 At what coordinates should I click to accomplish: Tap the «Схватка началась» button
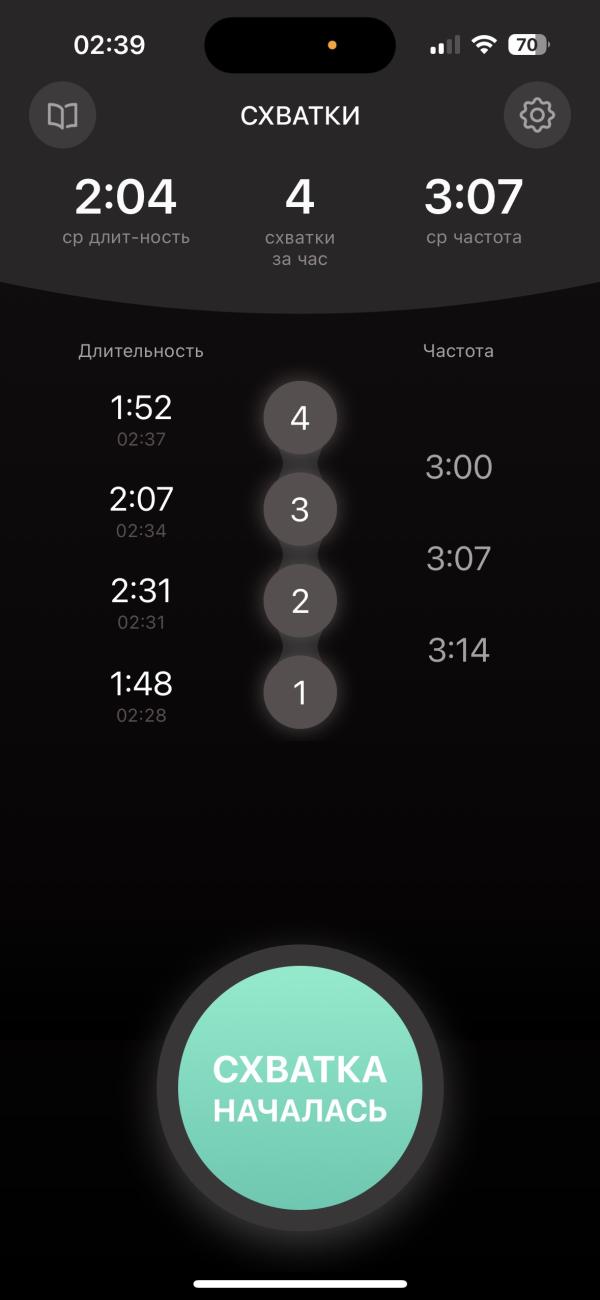pyautogui.click(x=300, y=1087)
